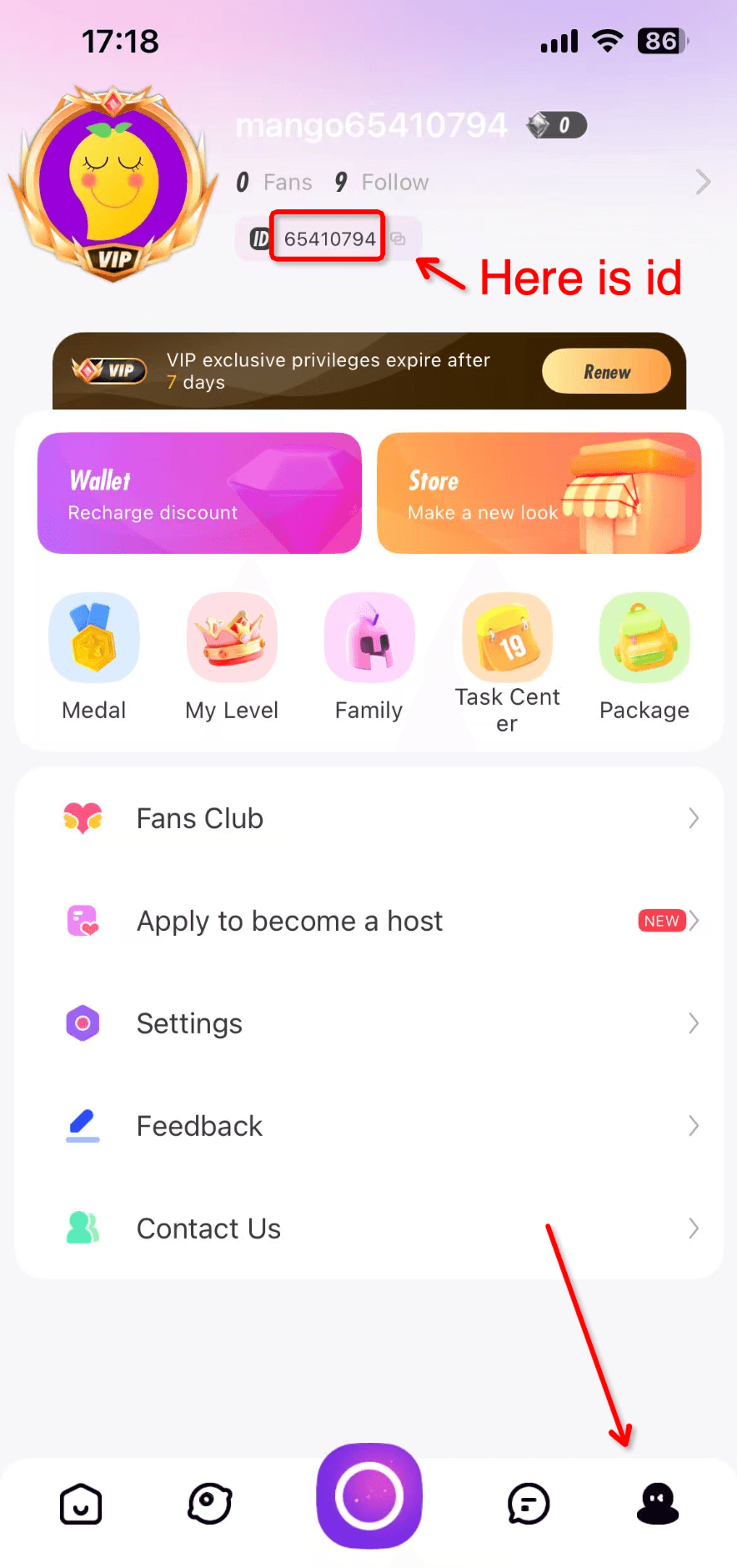Tap the copy icon beside ID 65410794
The height and width of the screenshot is (1568, 737).
pyautogui.click(x=398, y=239)
